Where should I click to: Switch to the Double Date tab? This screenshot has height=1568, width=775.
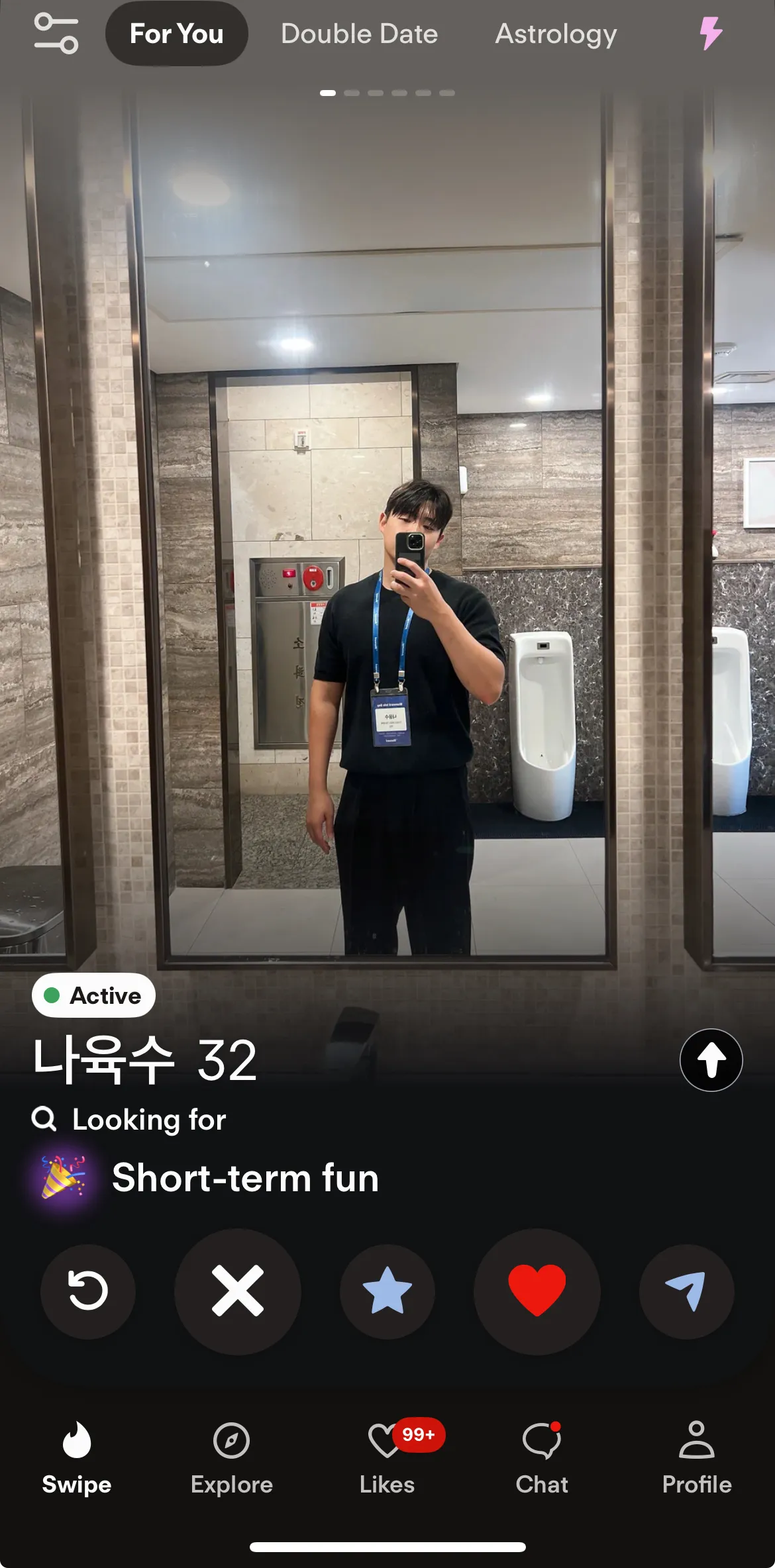point(359,34)
